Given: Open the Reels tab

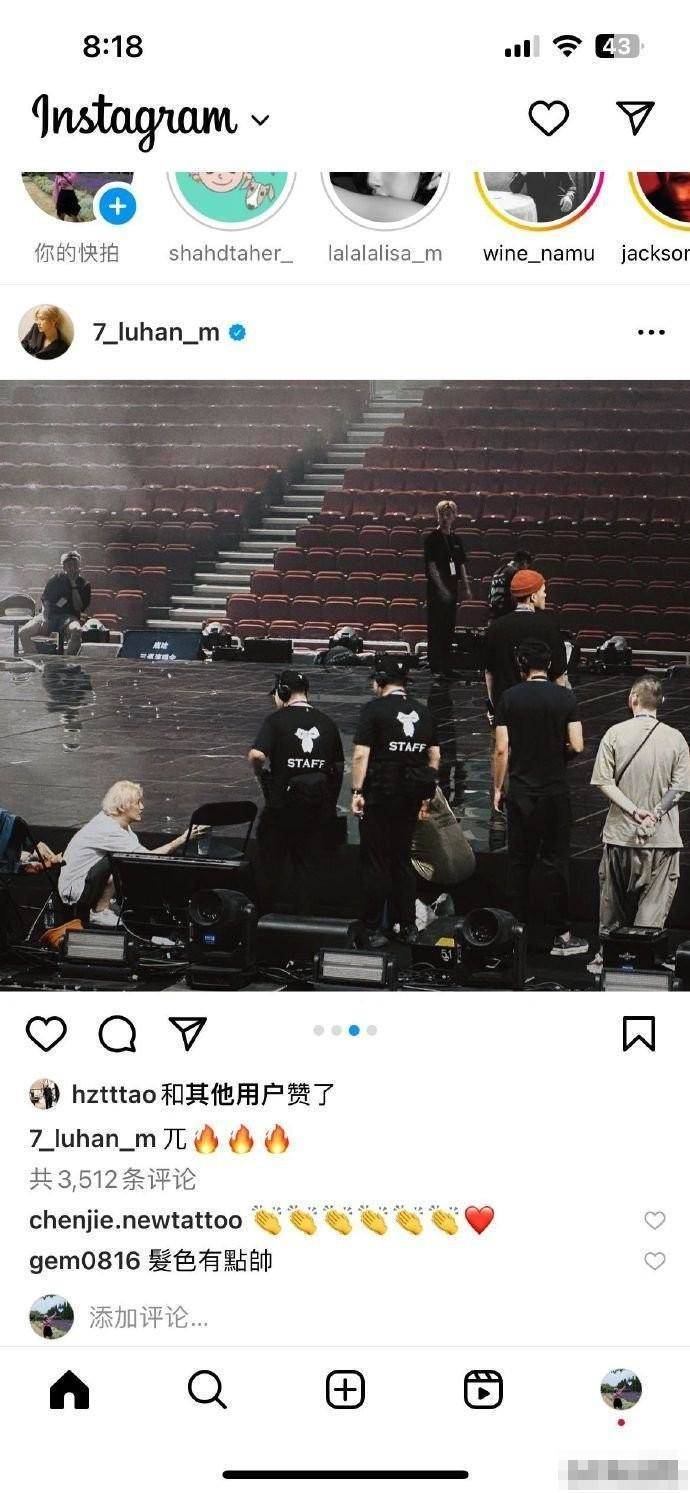Looking at the screenshot, I should tap(483, 1389).
